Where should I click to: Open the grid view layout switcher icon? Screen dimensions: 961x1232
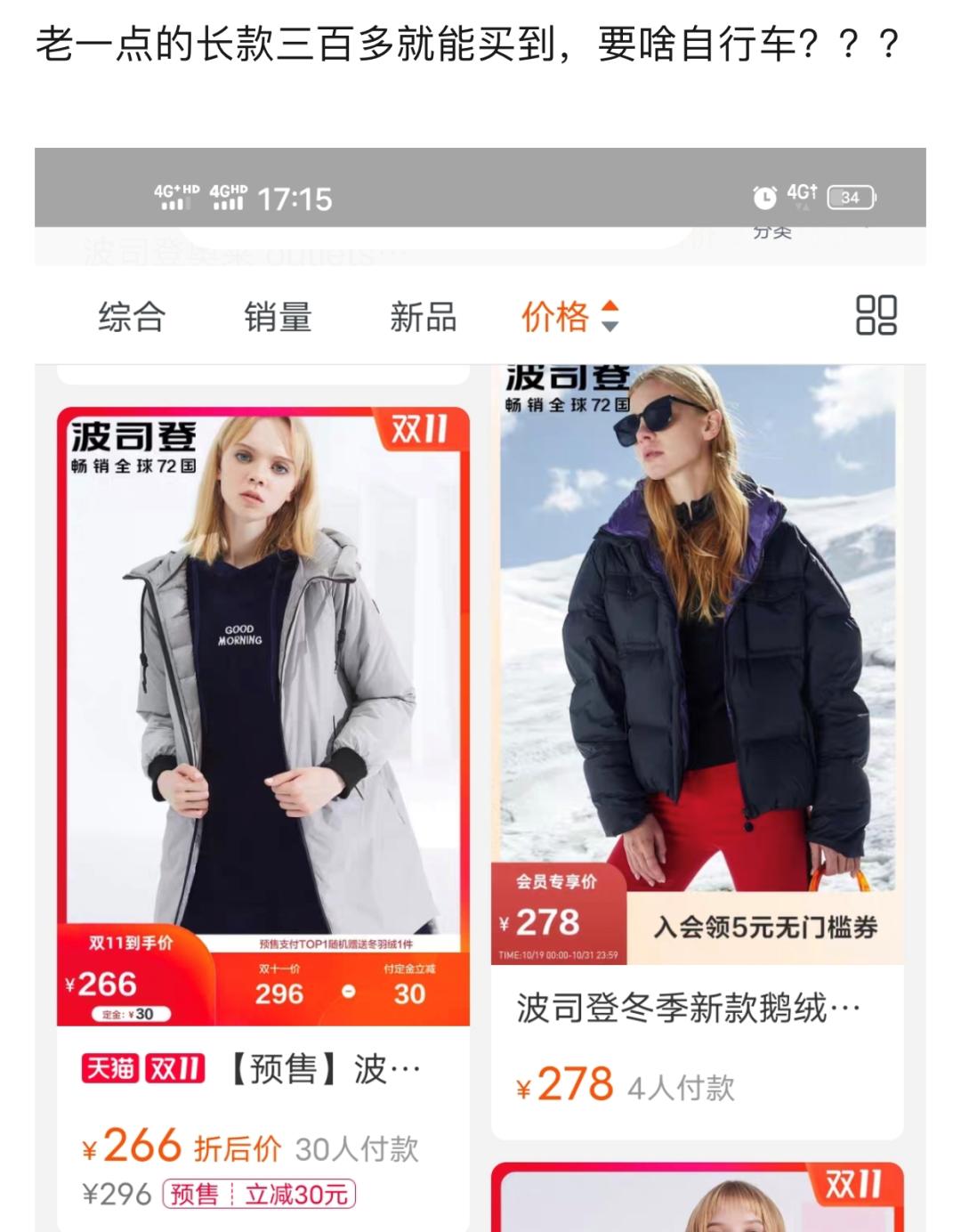click(875, 317)
